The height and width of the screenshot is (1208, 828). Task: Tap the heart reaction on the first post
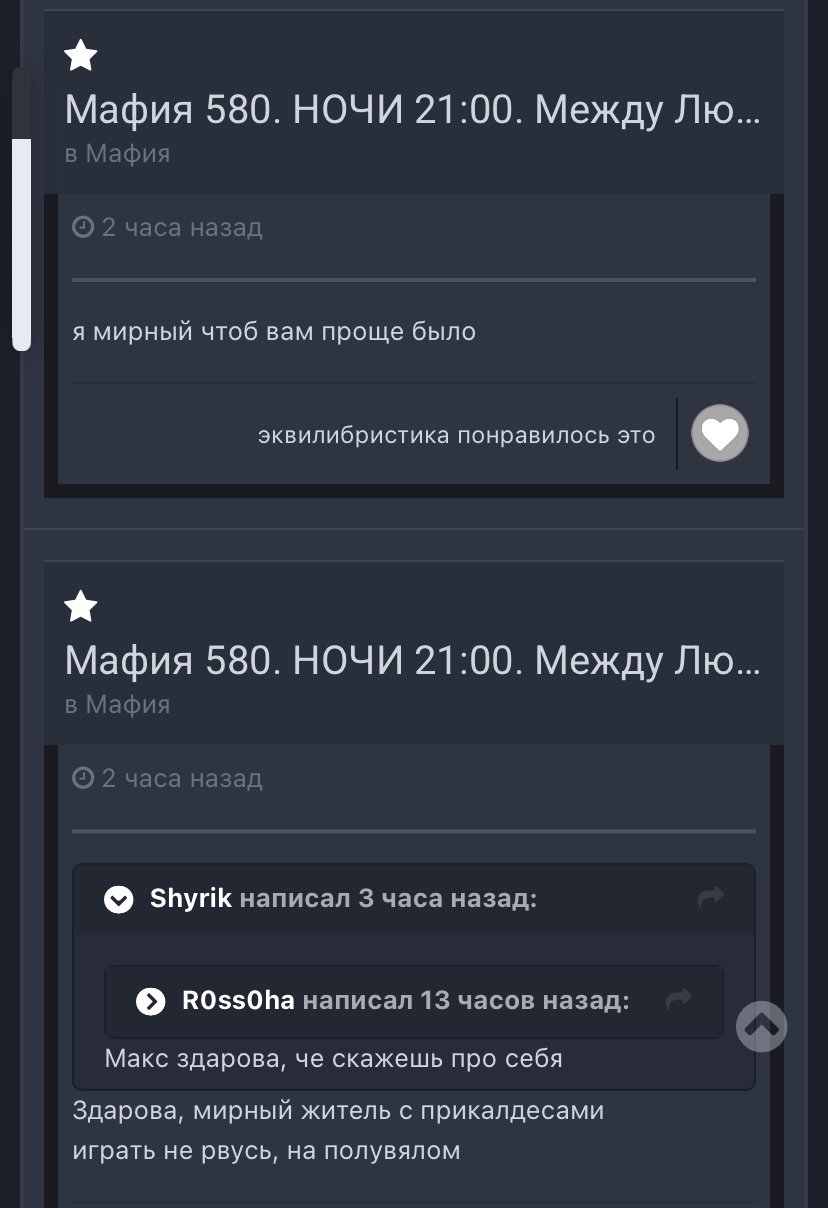[x=720, y=433]
